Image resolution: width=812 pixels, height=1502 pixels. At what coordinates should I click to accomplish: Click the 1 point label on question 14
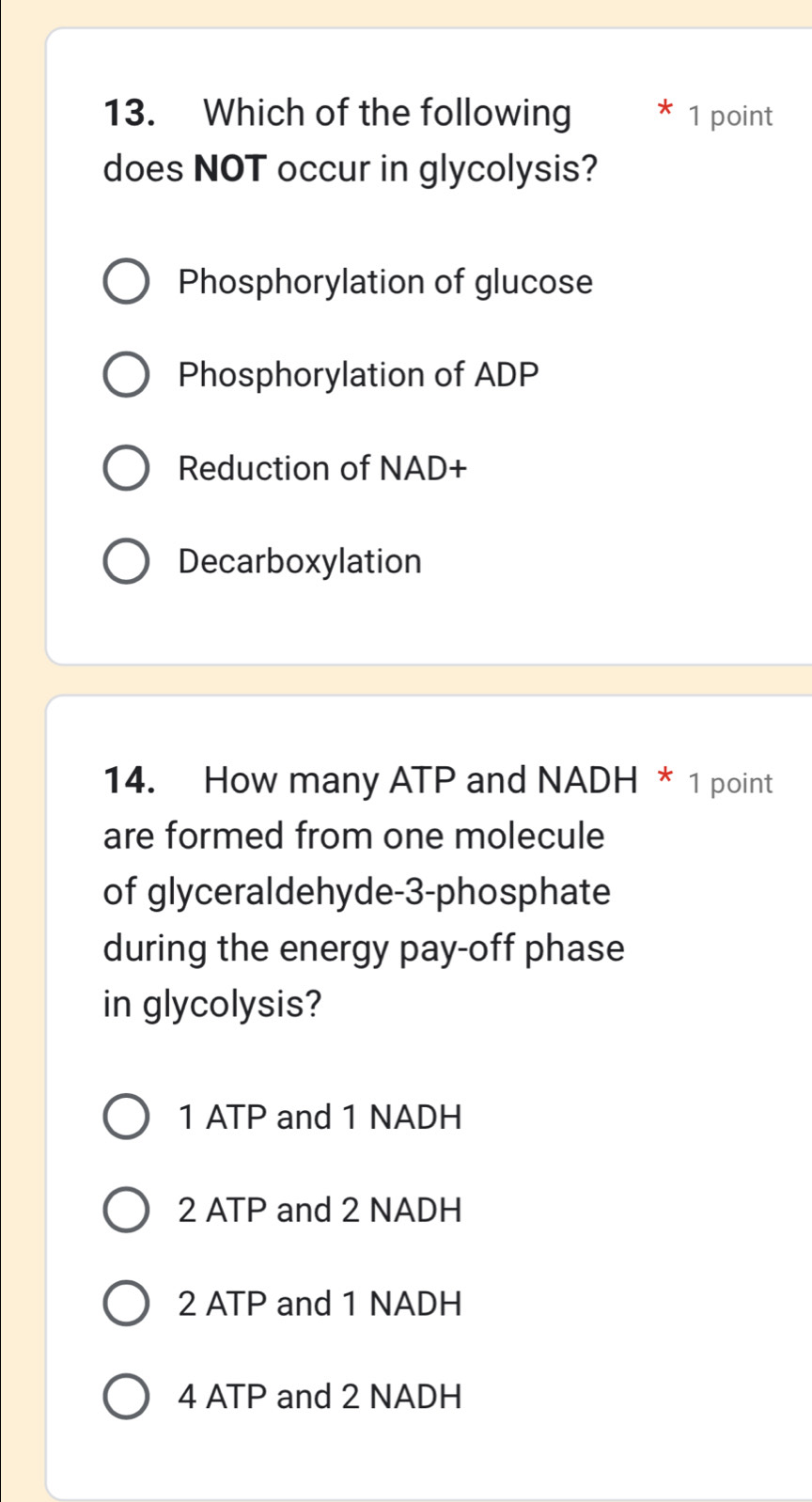731,783
